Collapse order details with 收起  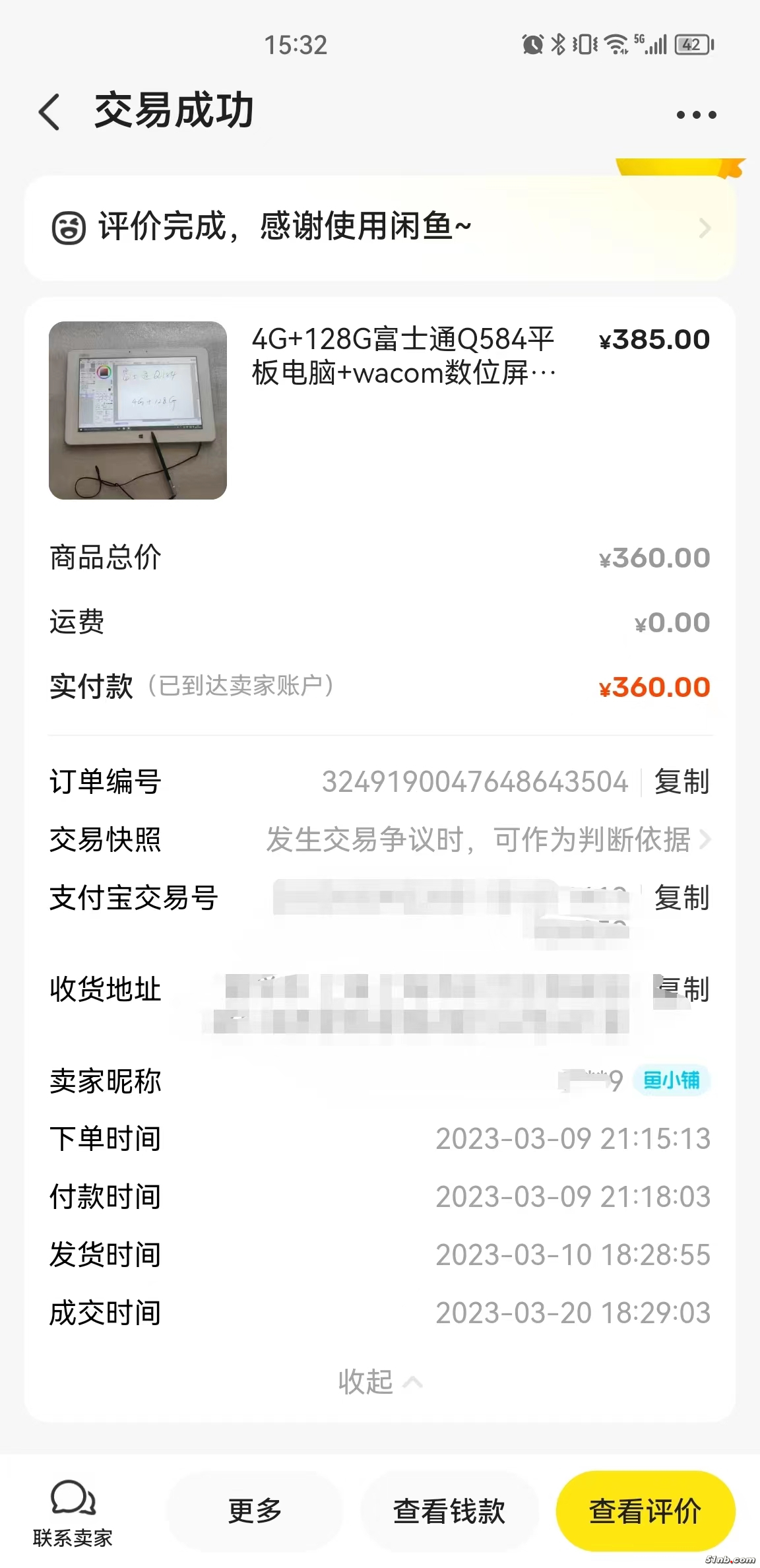point(379,1381)
